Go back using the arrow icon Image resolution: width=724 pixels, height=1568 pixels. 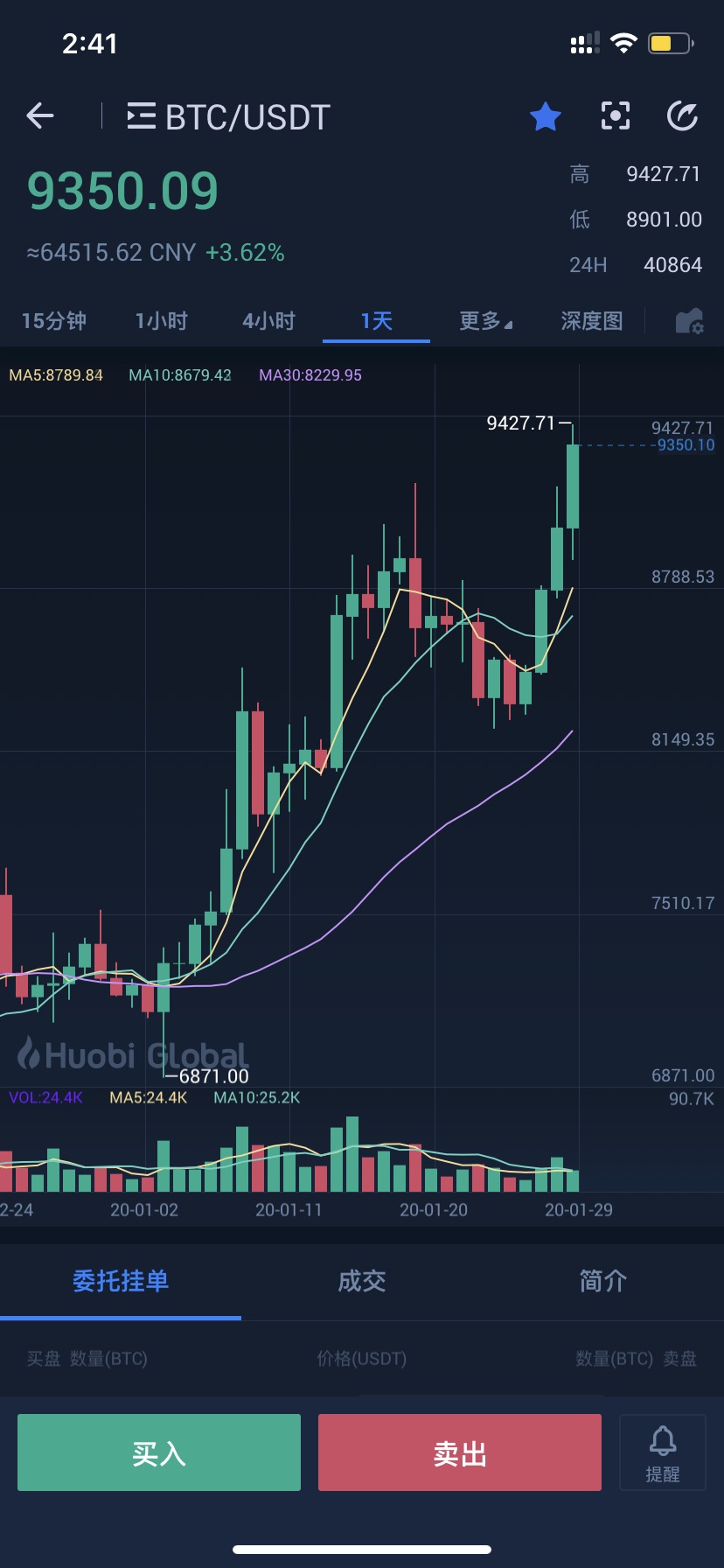(x=40, y=115)
